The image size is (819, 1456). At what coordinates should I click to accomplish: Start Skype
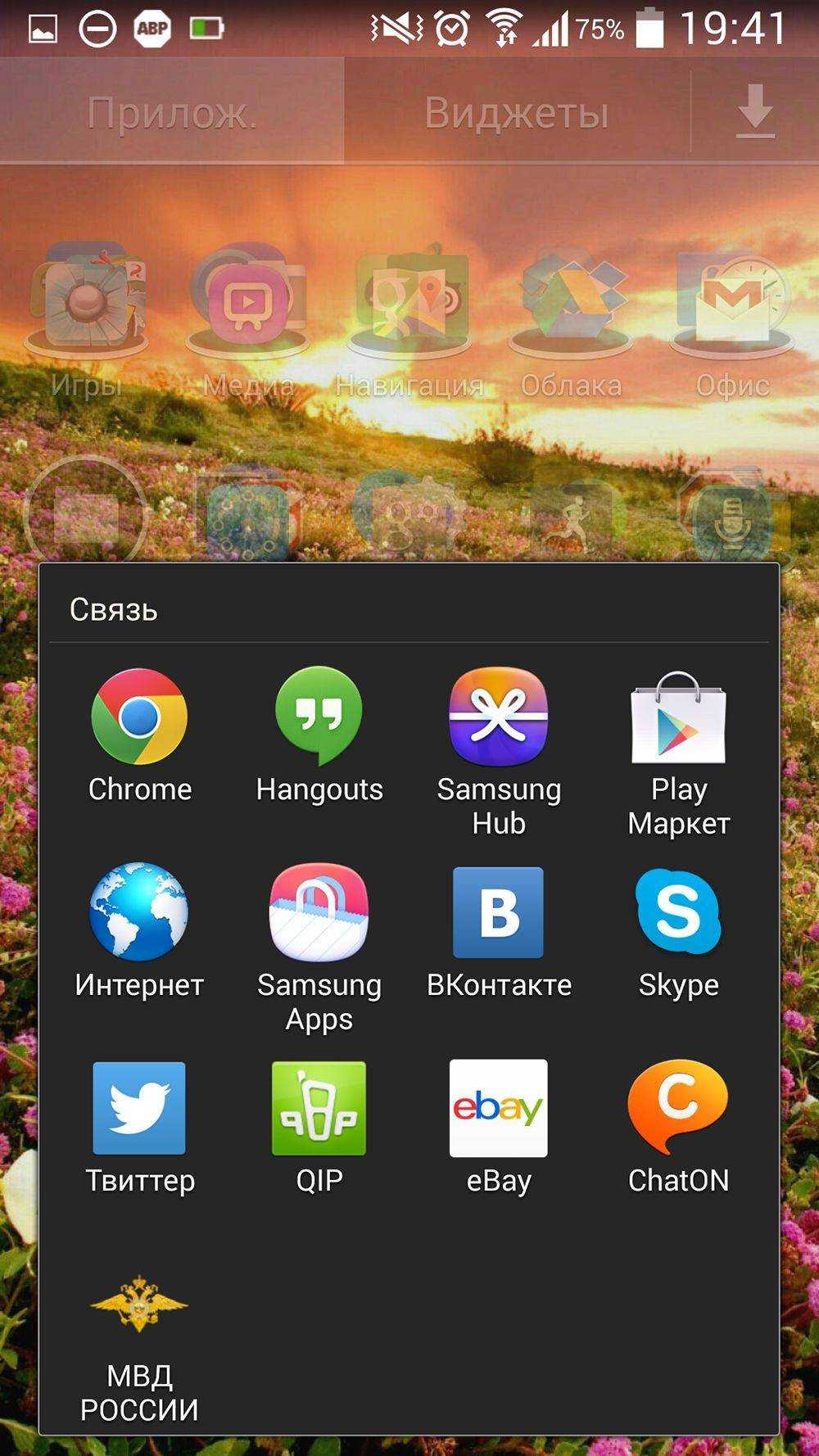pos(678,912)
